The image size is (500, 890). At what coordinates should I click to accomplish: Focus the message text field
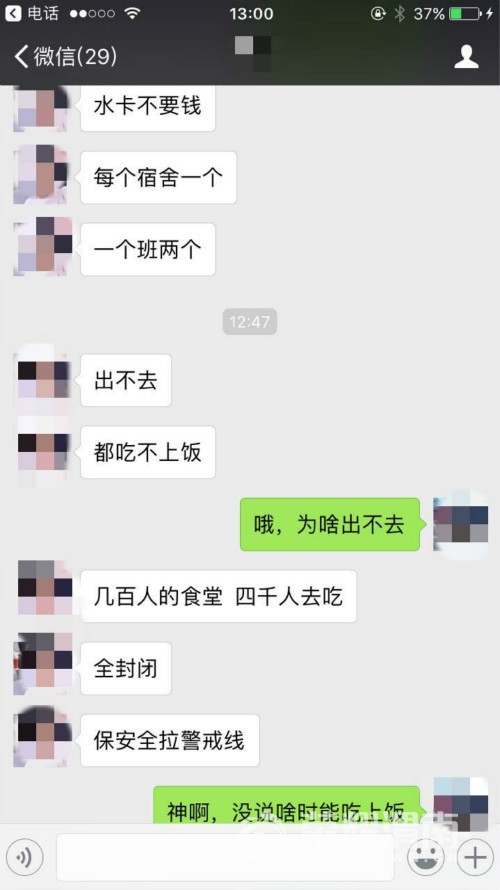tap(225, 857)
